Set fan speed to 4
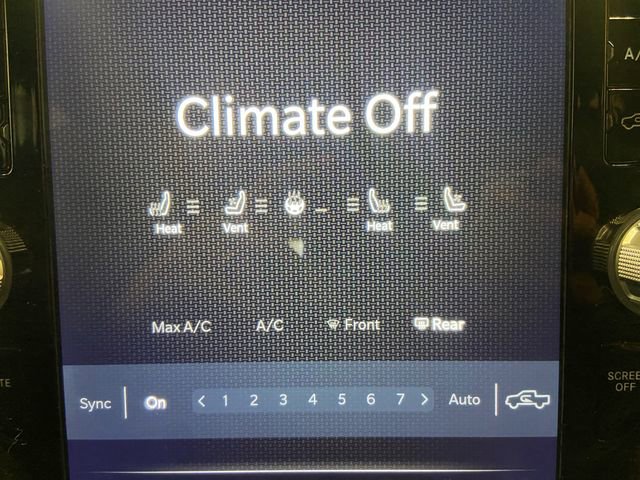Screen dimensions: 640x480 pos(312,401)
